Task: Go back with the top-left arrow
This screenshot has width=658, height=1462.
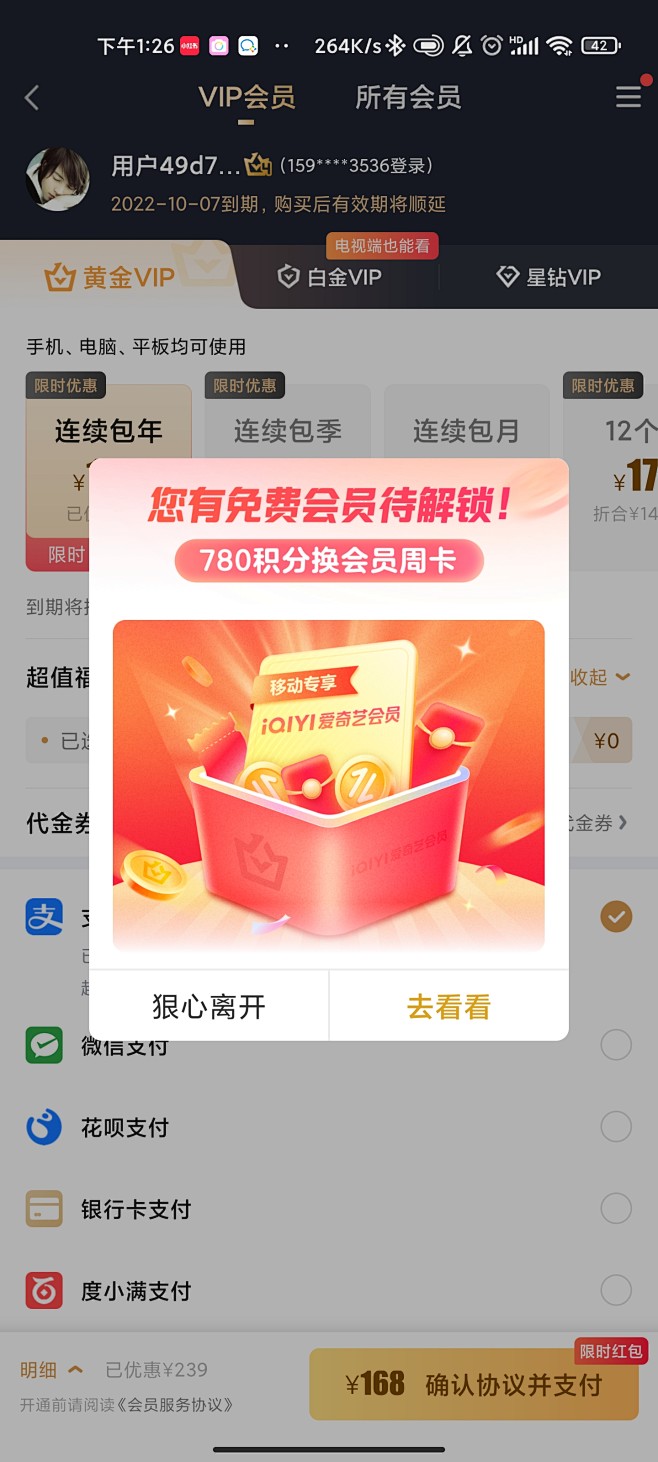Action: 32,97
